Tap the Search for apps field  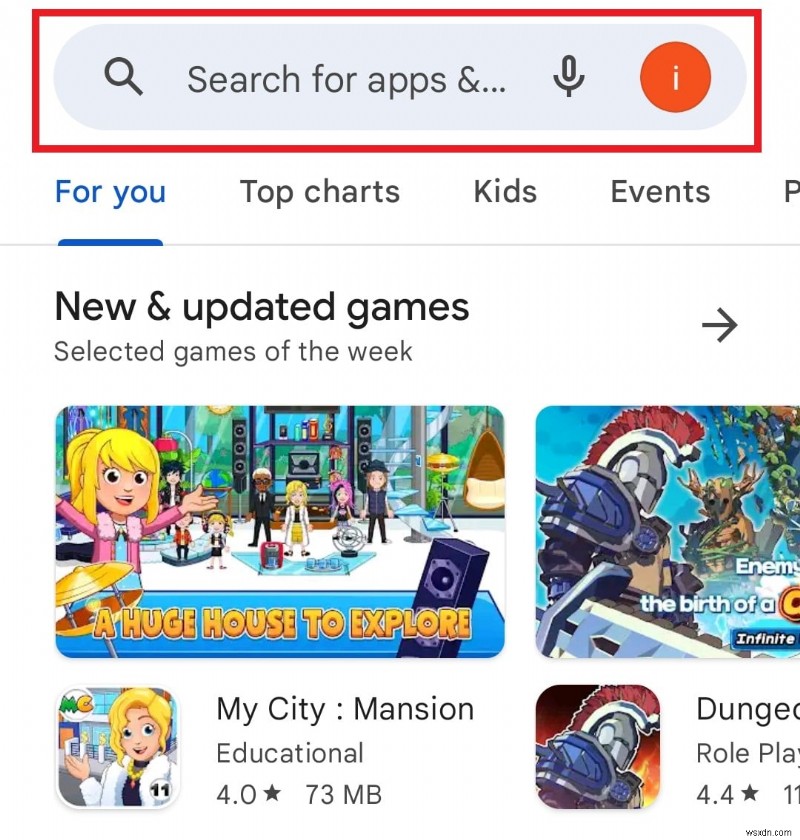point(345,78)
